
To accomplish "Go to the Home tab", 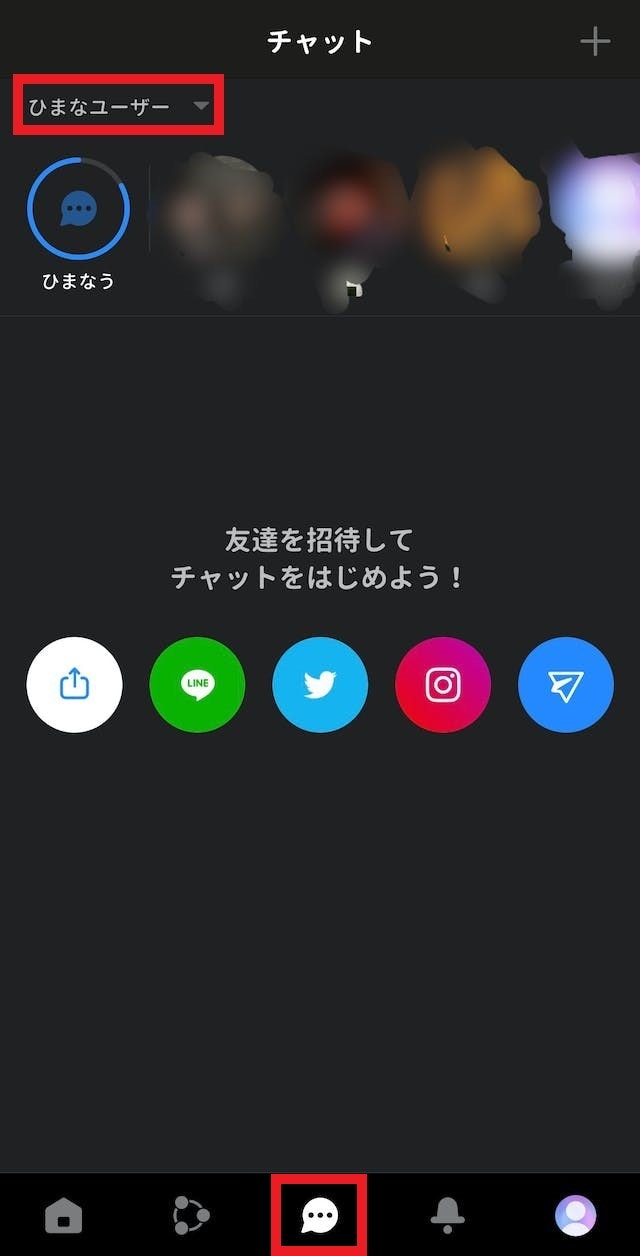I will 64,1216.
